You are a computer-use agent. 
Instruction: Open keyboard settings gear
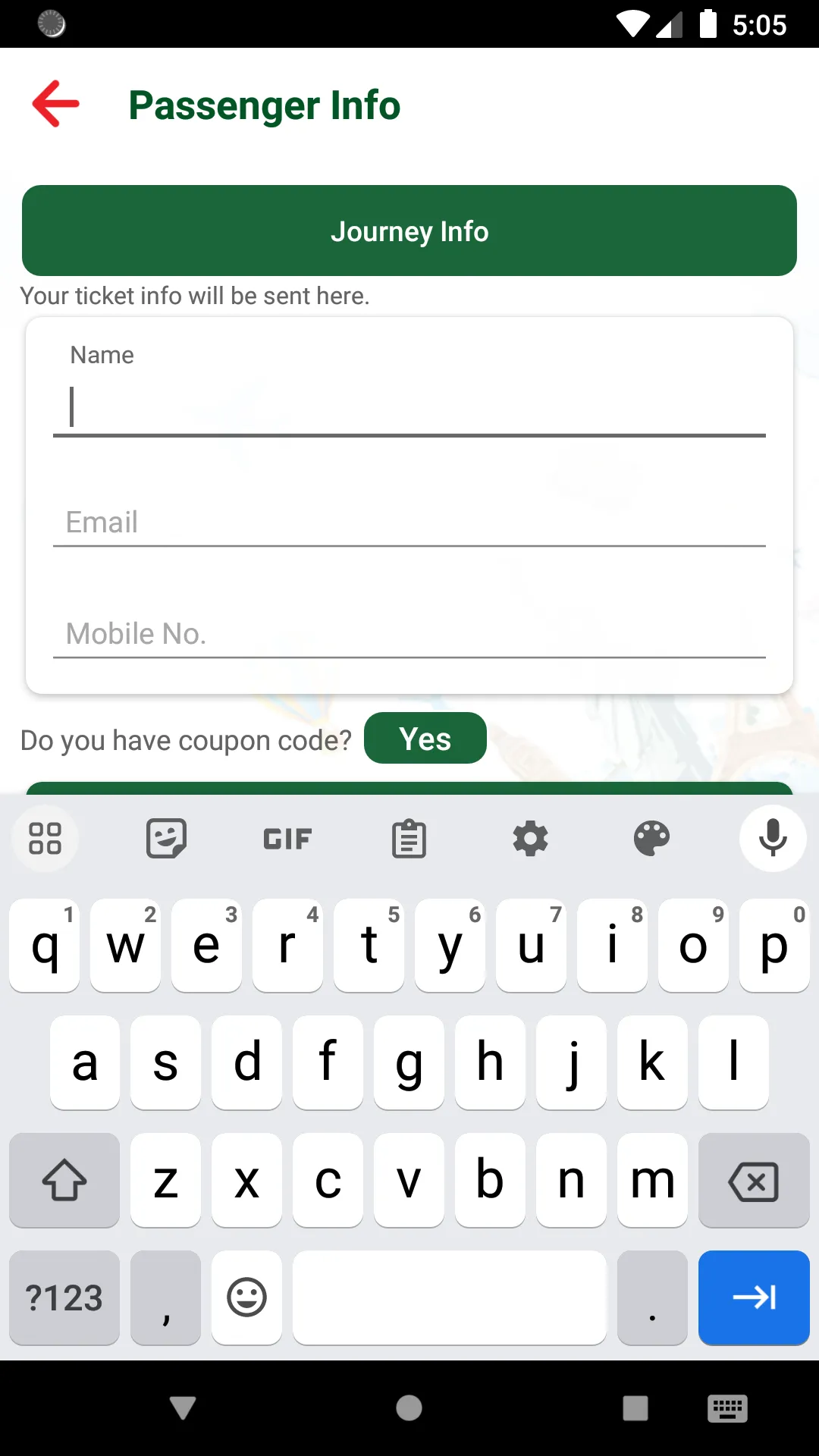click(530, 839)
